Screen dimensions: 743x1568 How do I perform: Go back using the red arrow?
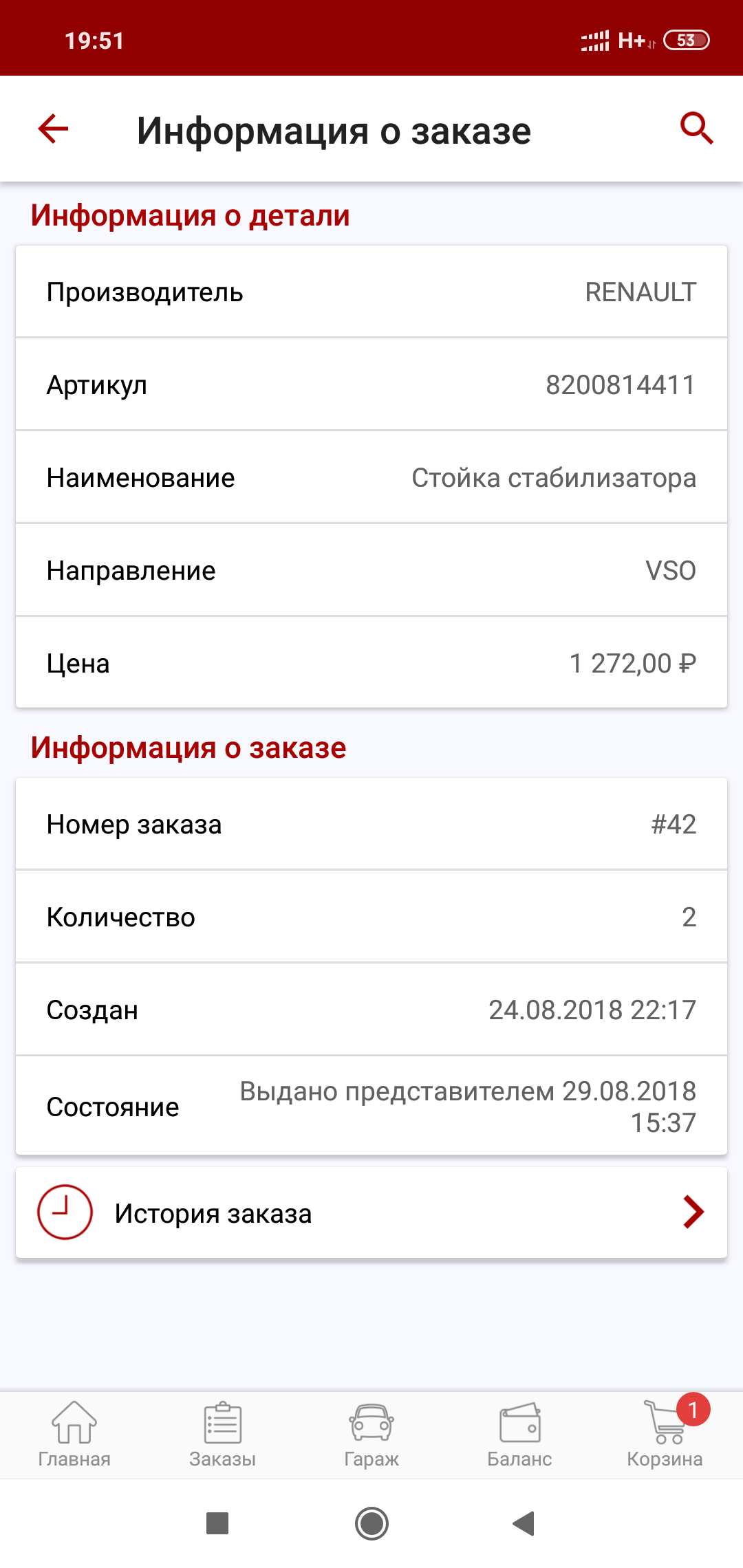coord(53,129)
